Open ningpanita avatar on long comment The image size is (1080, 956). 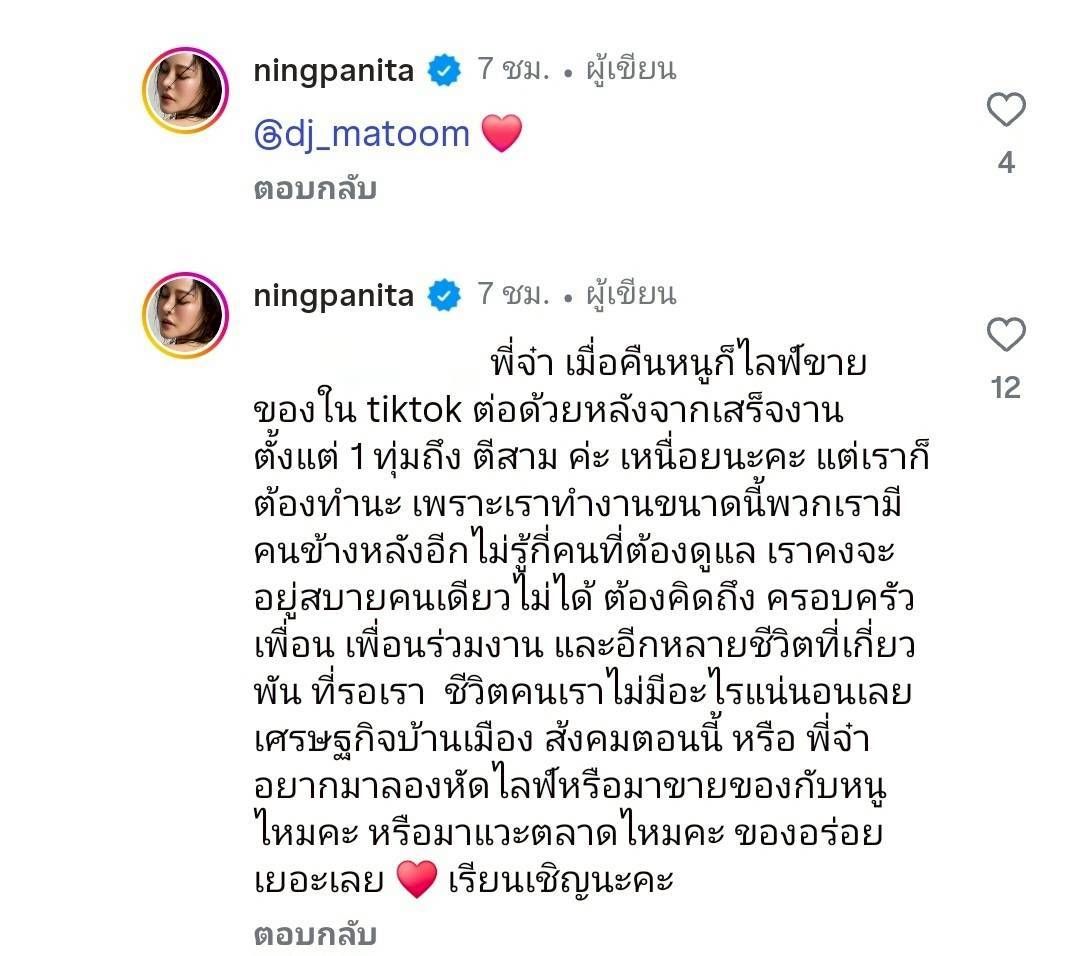pos(186,315)
